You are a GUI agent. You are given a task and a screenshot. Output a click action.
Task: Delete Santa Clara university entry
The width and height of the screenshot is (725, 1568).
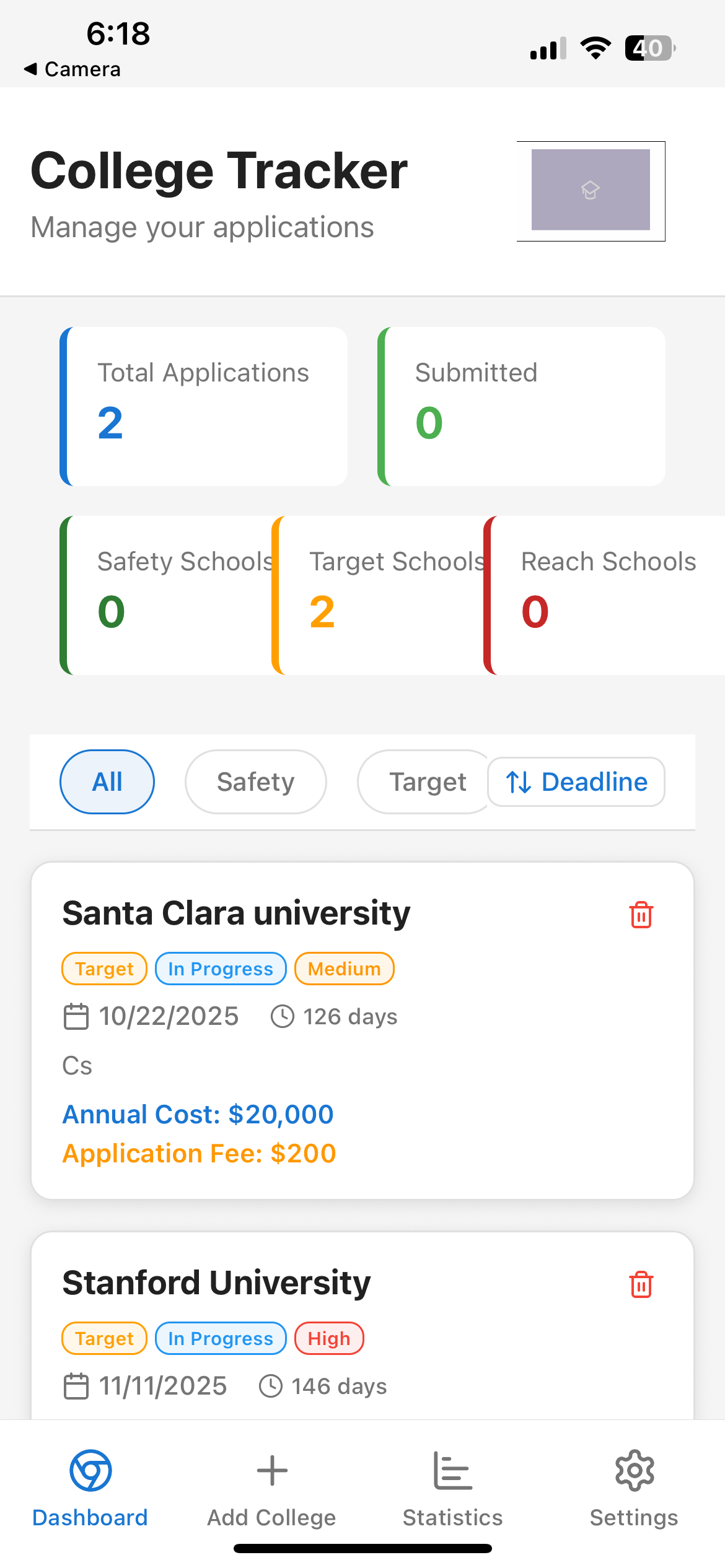tap(641, 915)
